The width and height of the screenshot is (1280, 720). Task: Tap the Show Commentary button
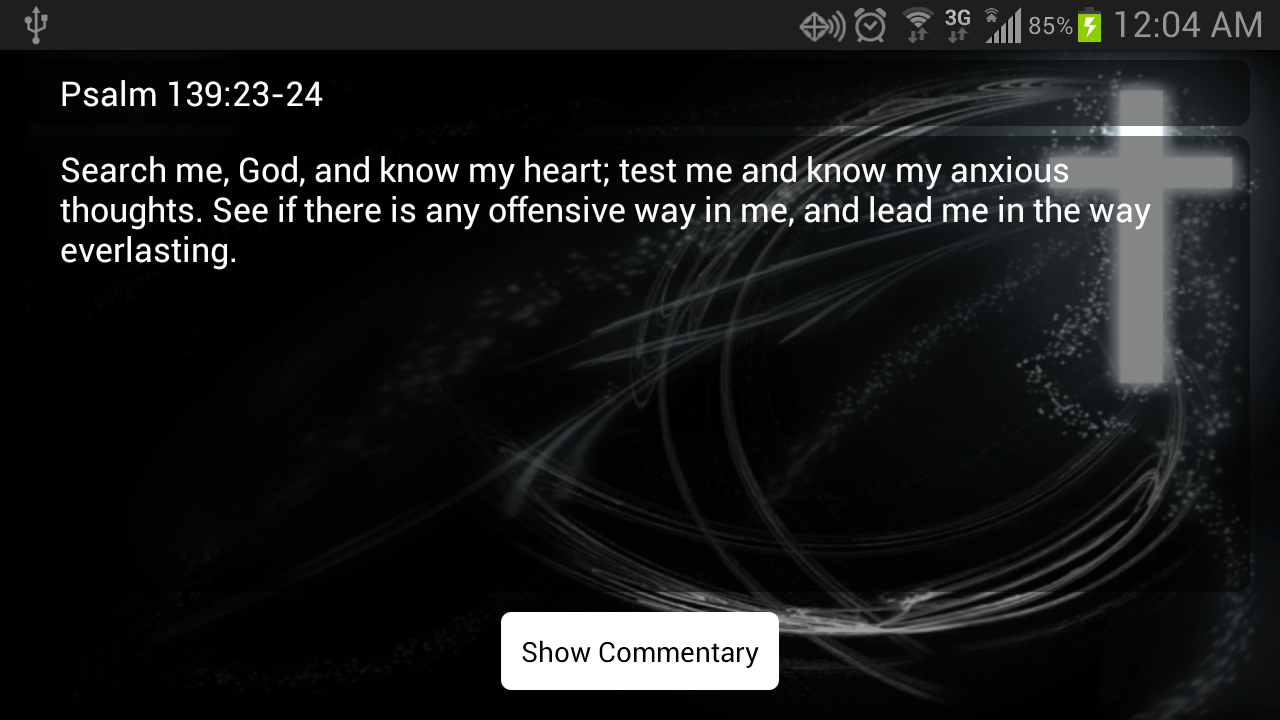coord(640,651)
